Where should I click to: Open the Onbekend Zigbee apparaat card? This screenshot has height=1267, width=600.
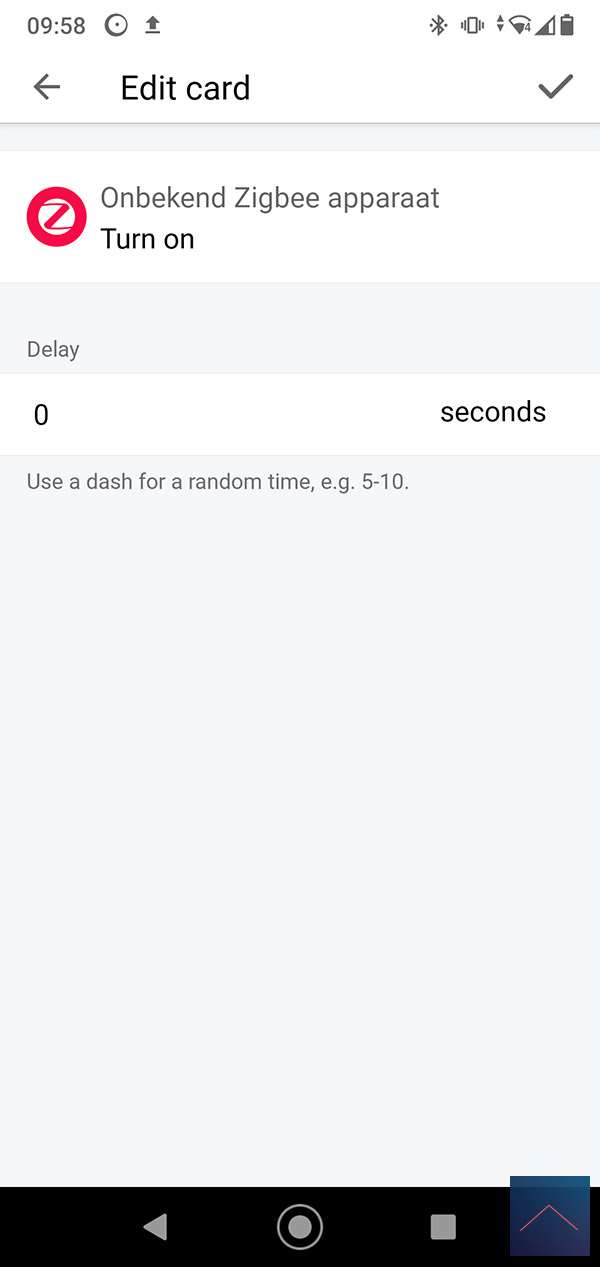point(270,218)
